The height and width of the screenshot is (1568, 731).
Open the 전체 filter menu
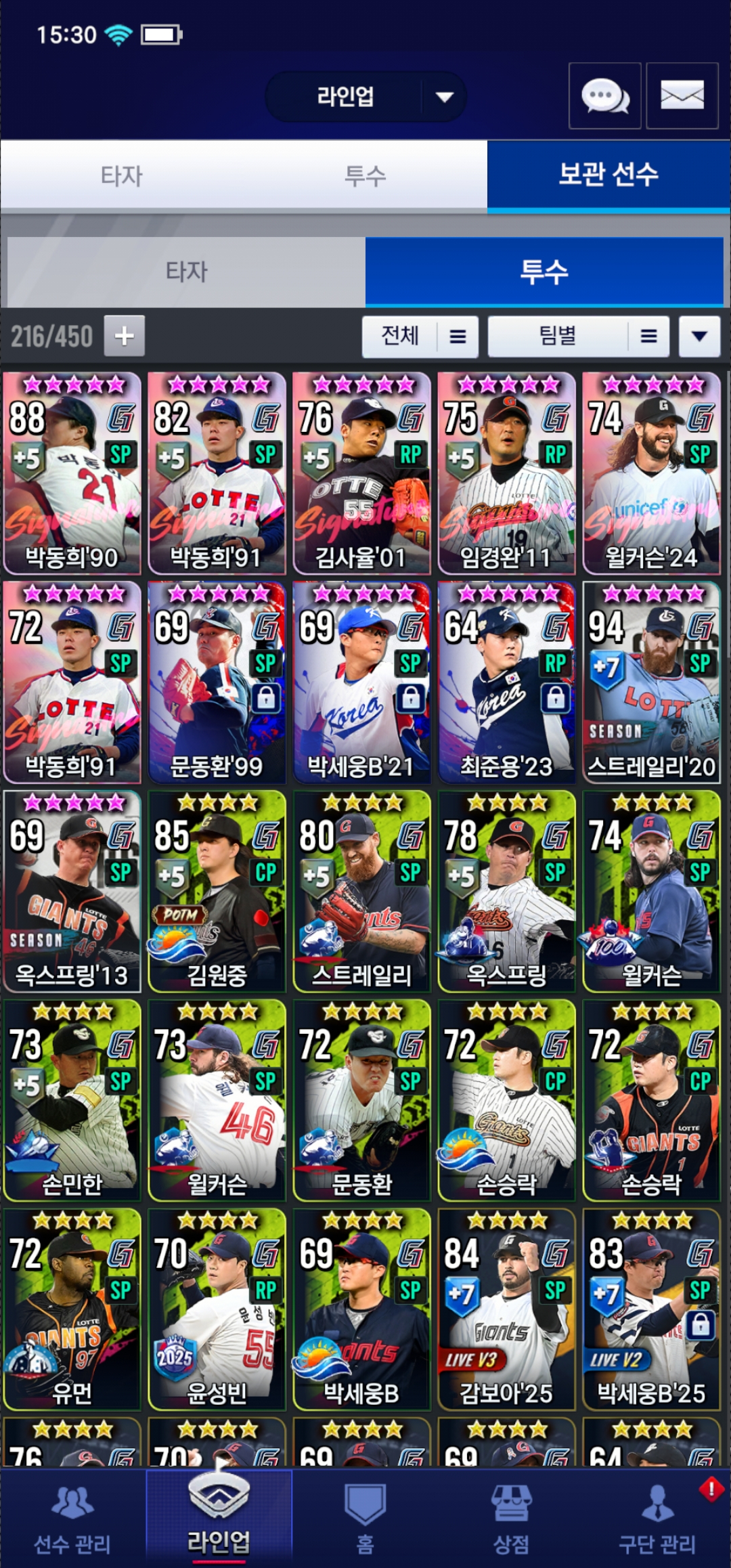420,336
